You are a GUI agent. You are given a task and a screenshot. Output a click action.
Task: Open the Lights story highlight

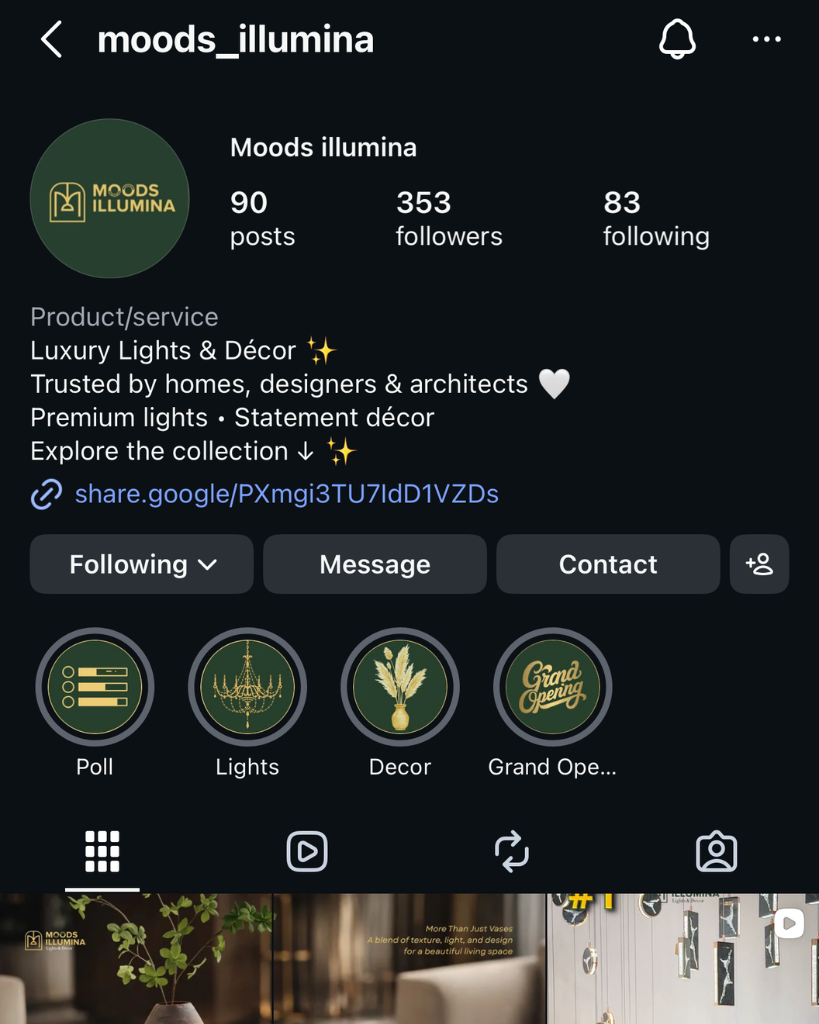coord(247,687)
